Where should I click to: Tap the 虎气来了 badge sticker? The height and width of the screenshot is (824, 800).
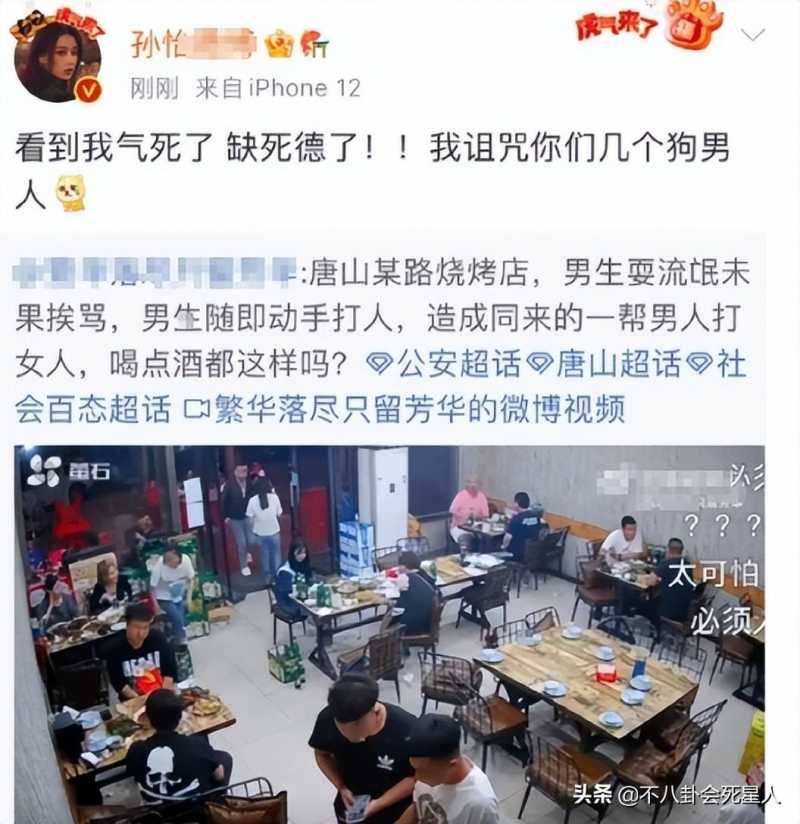[648, 25]
